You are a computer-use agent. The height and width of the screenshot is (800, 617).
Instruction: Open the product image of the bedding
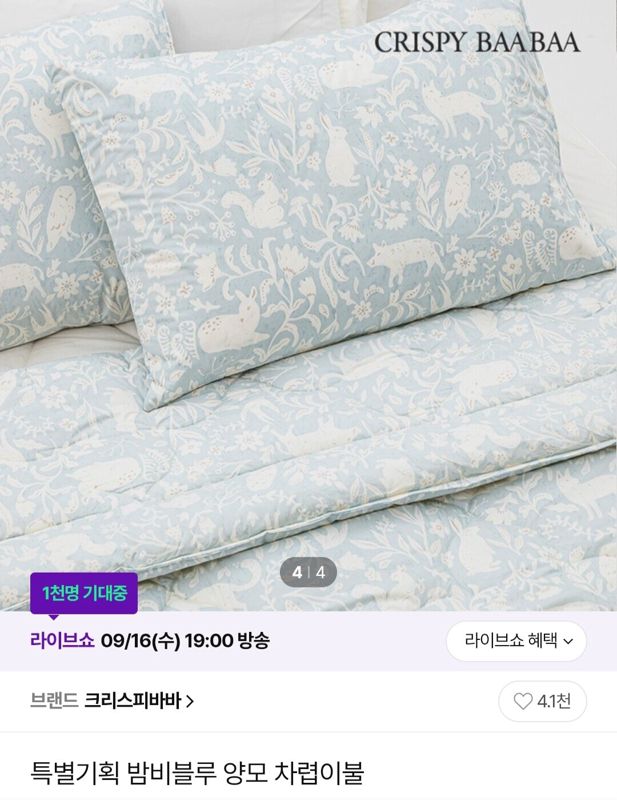coord(308,305)
